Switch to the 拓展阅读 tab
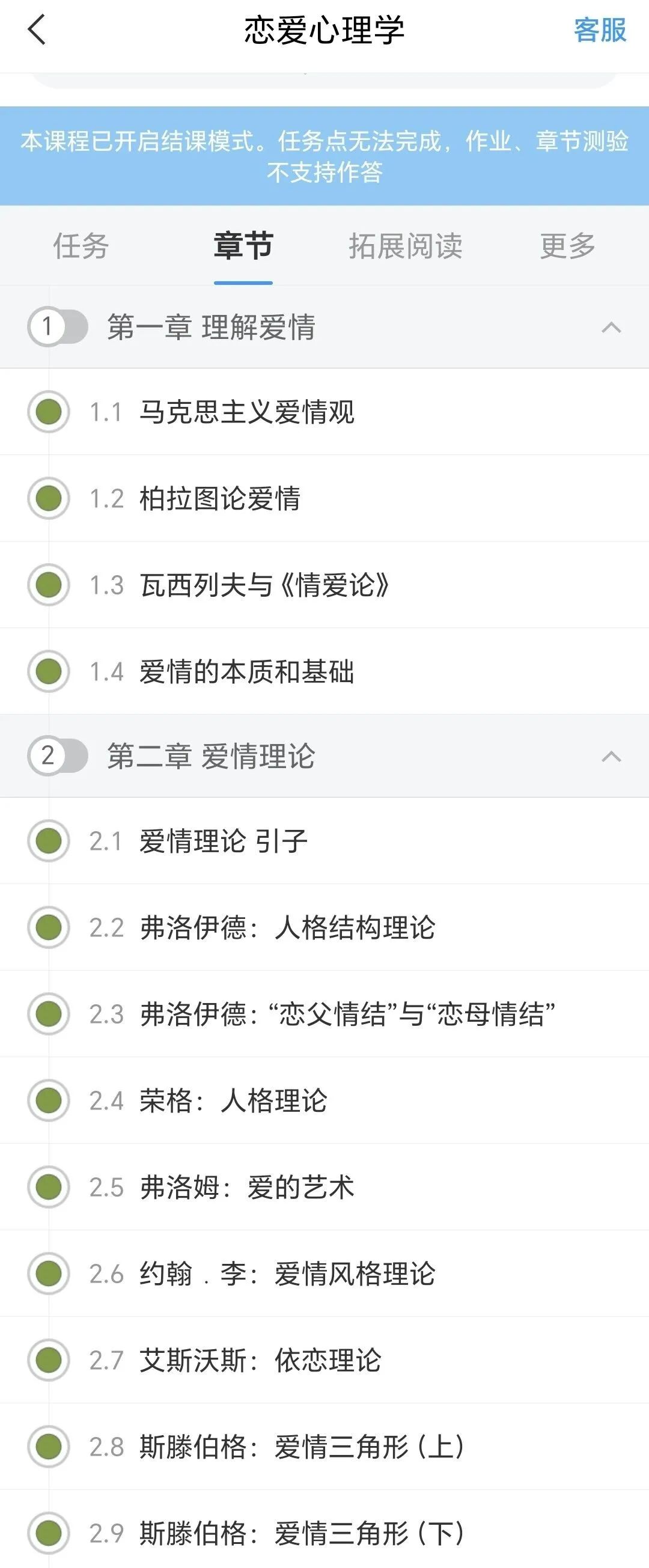 (x=405, y=246)
